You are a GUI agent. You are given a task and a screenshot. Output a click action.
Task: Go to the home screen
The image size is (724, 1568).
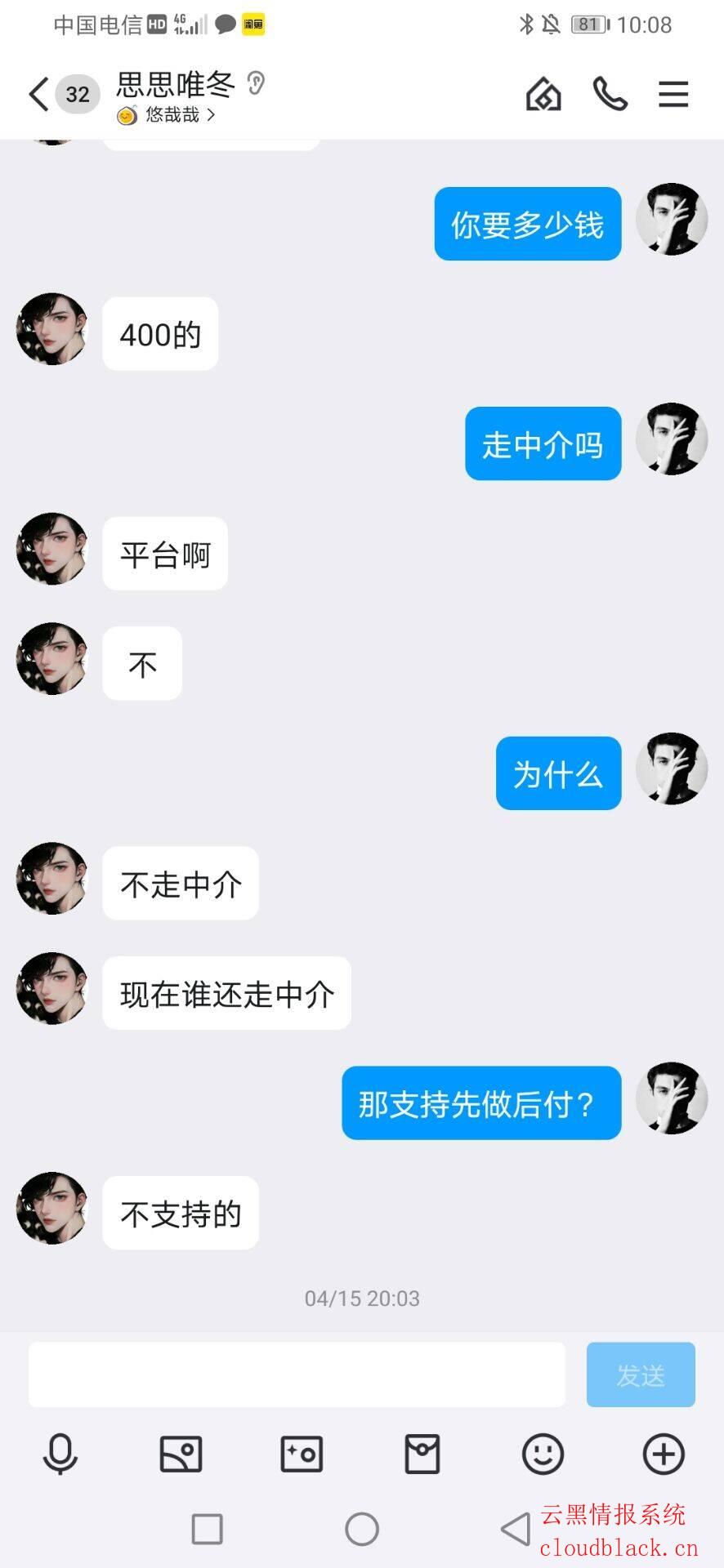coord(362,1529)
